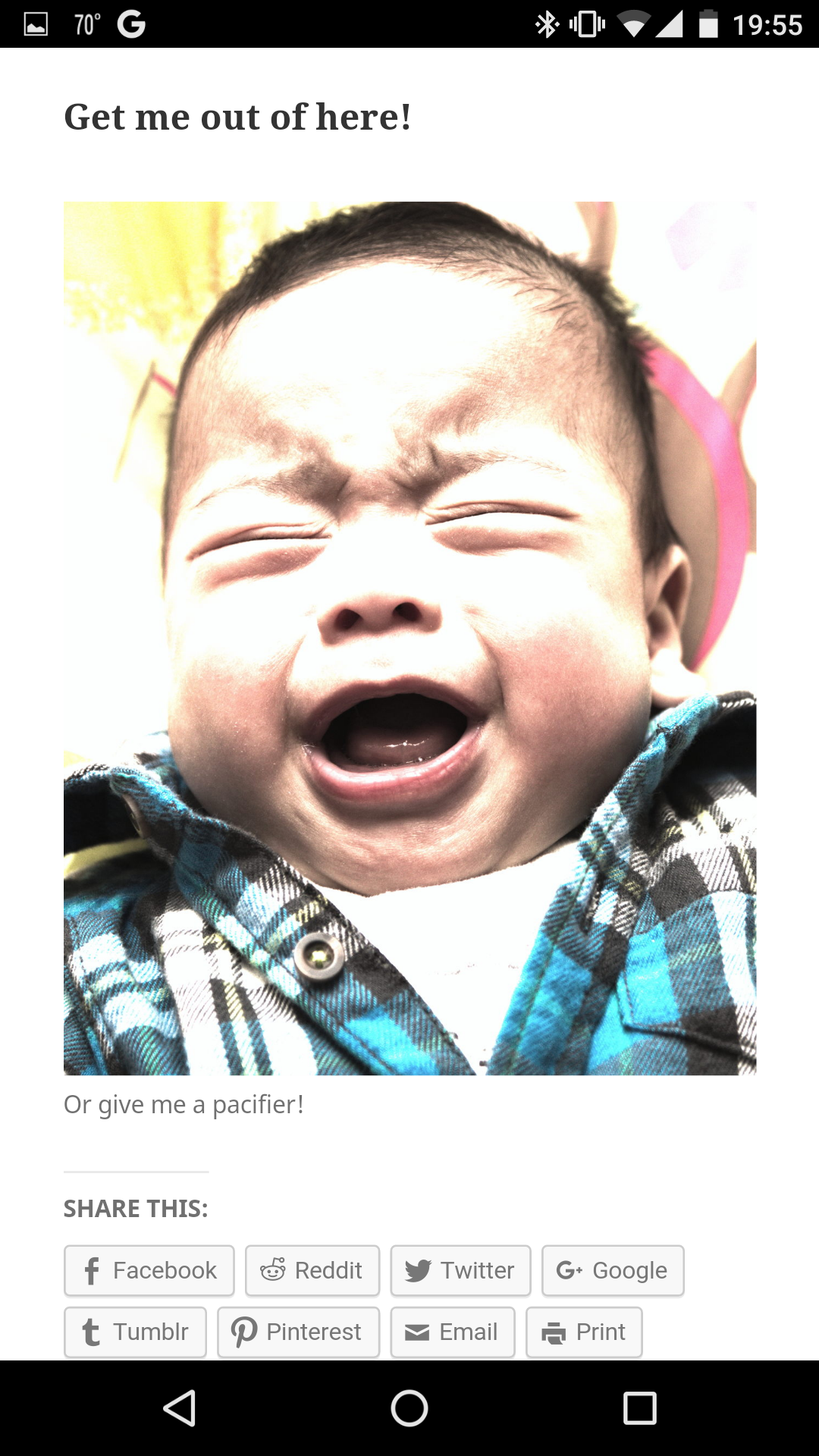Image resolution: width=819 pixels, height=1456 pixels.
Task: Print this page
Action: [584, 1332]
